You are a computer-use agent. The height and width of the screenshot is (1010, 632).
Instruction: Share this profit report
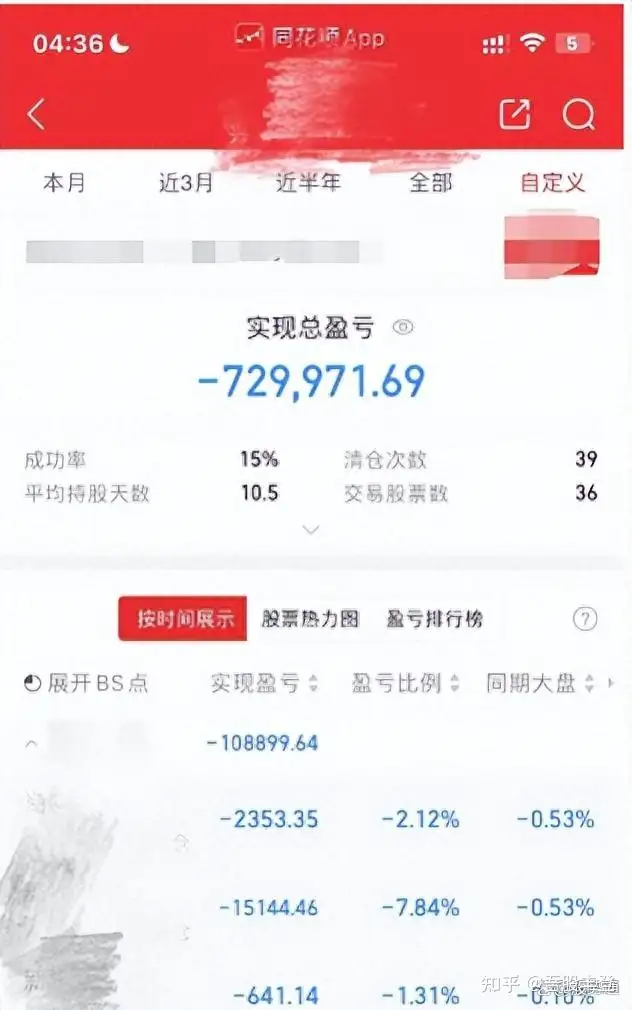click(515, 114)
